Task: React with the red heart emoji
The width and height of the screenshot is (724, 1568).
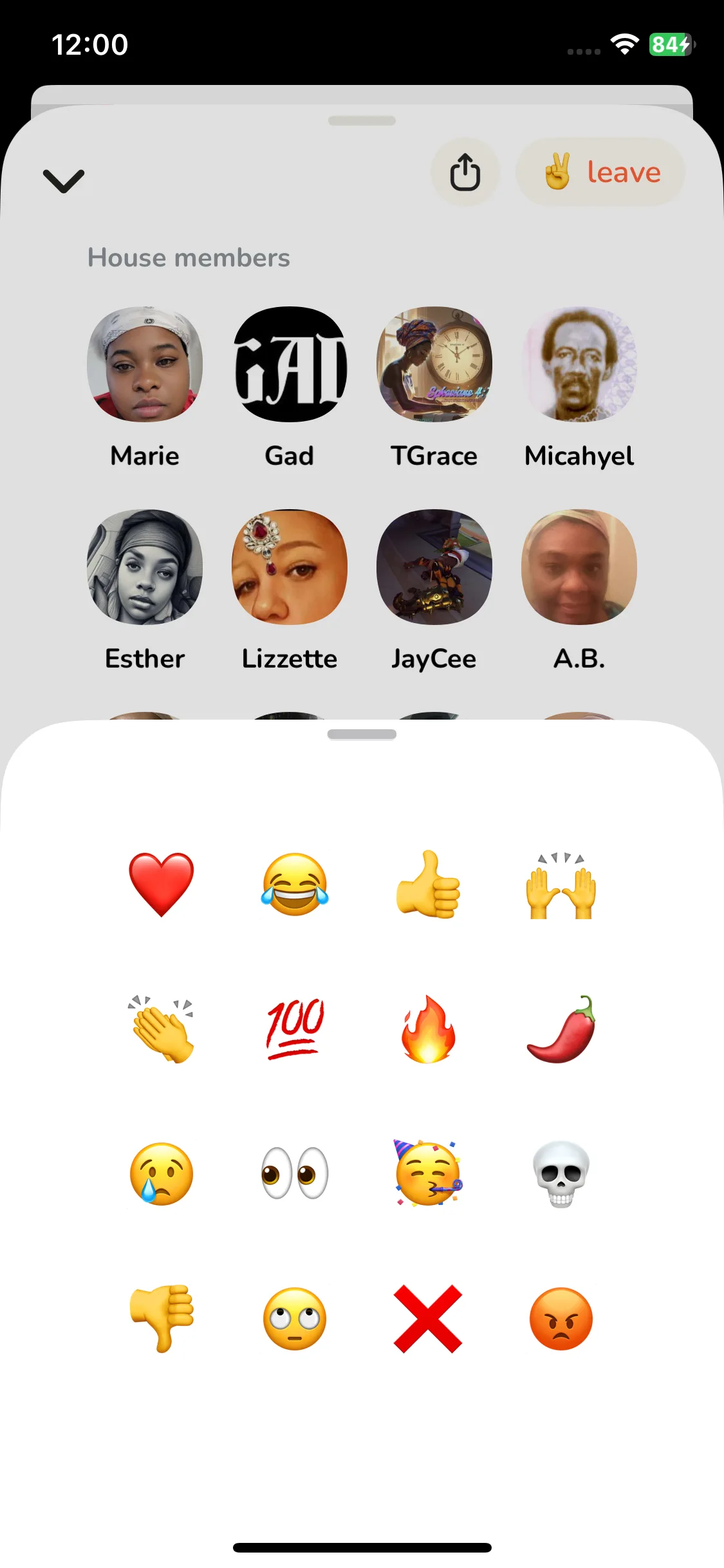Action: click(x=162, y=884)
